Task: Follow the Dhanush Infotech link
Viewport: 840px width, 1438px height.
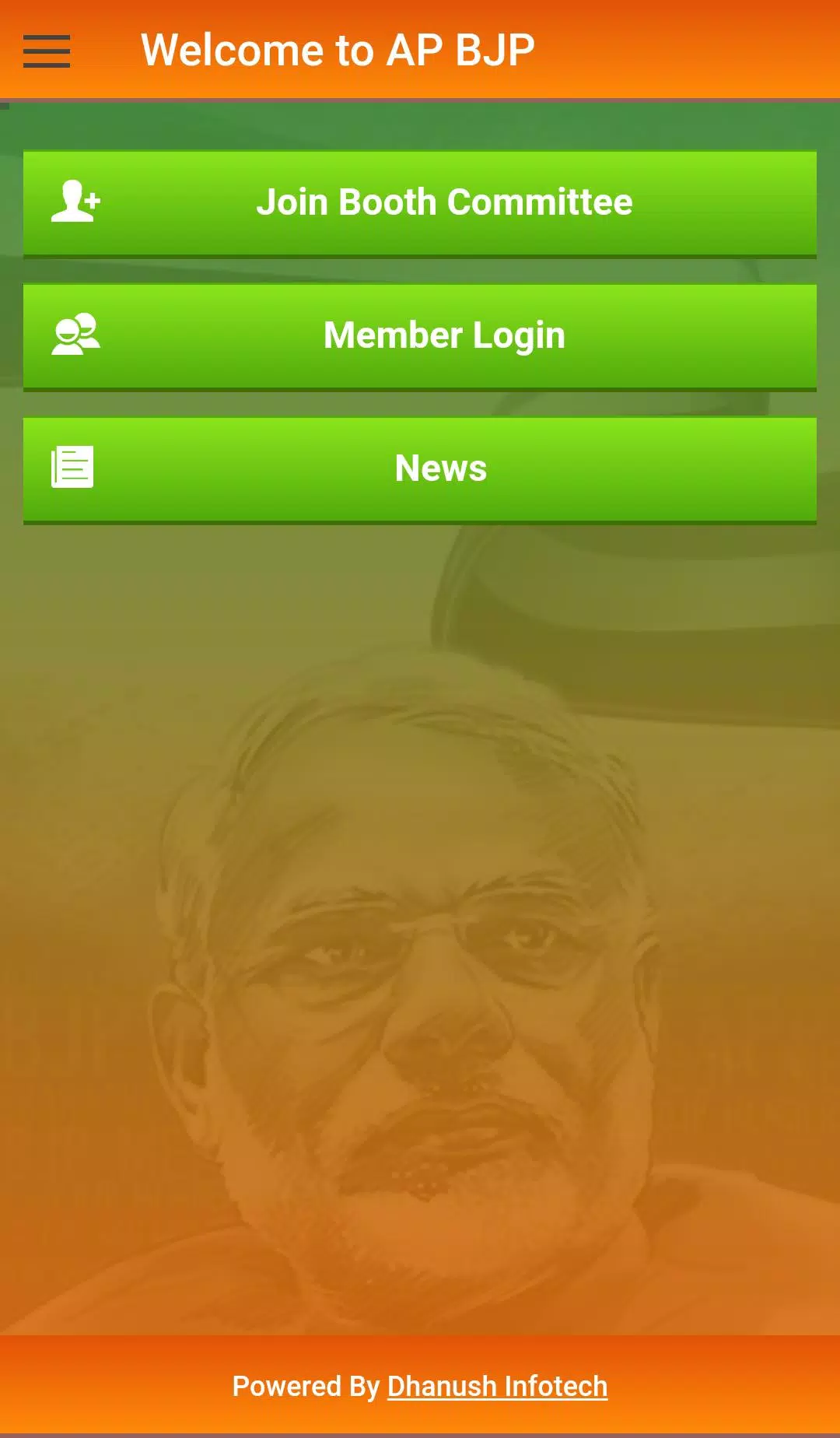Action: [x=497, y=1386]
